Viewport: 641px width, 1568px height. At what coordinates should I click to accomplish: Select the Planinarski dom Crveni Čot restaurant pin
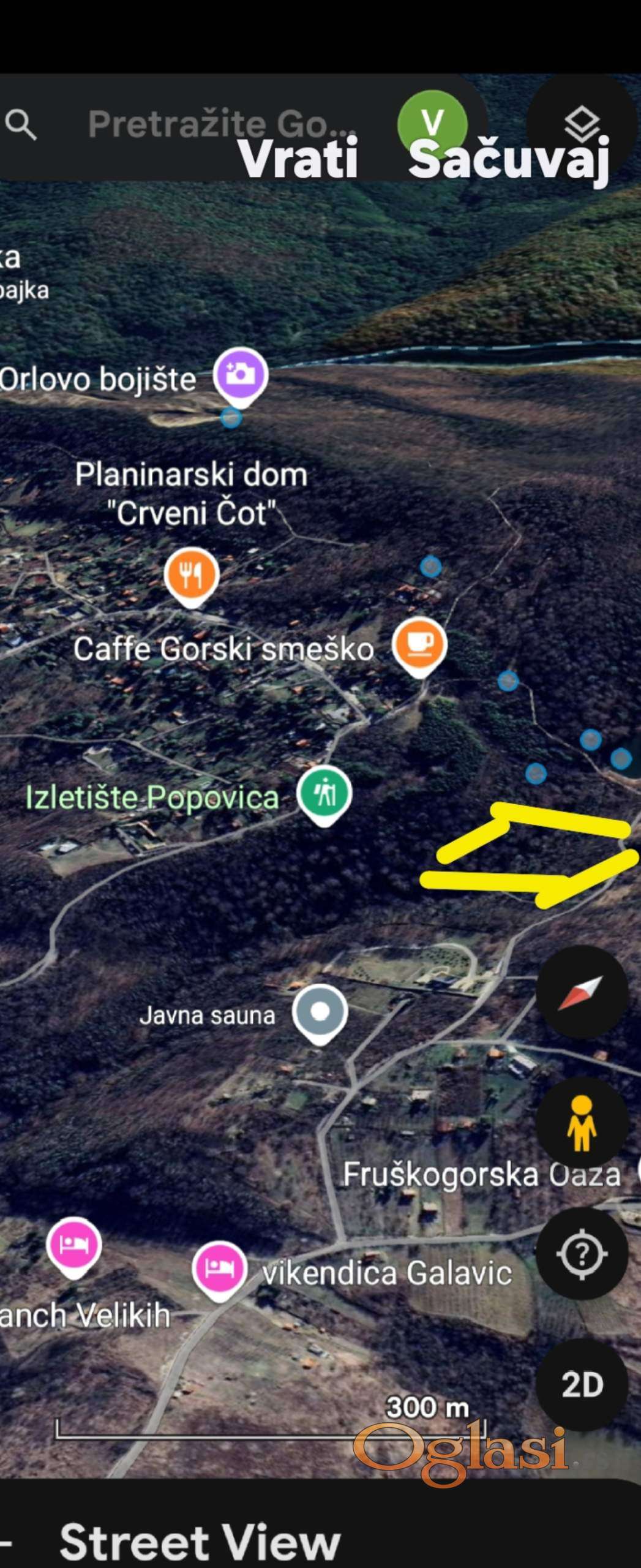(192, 575)
